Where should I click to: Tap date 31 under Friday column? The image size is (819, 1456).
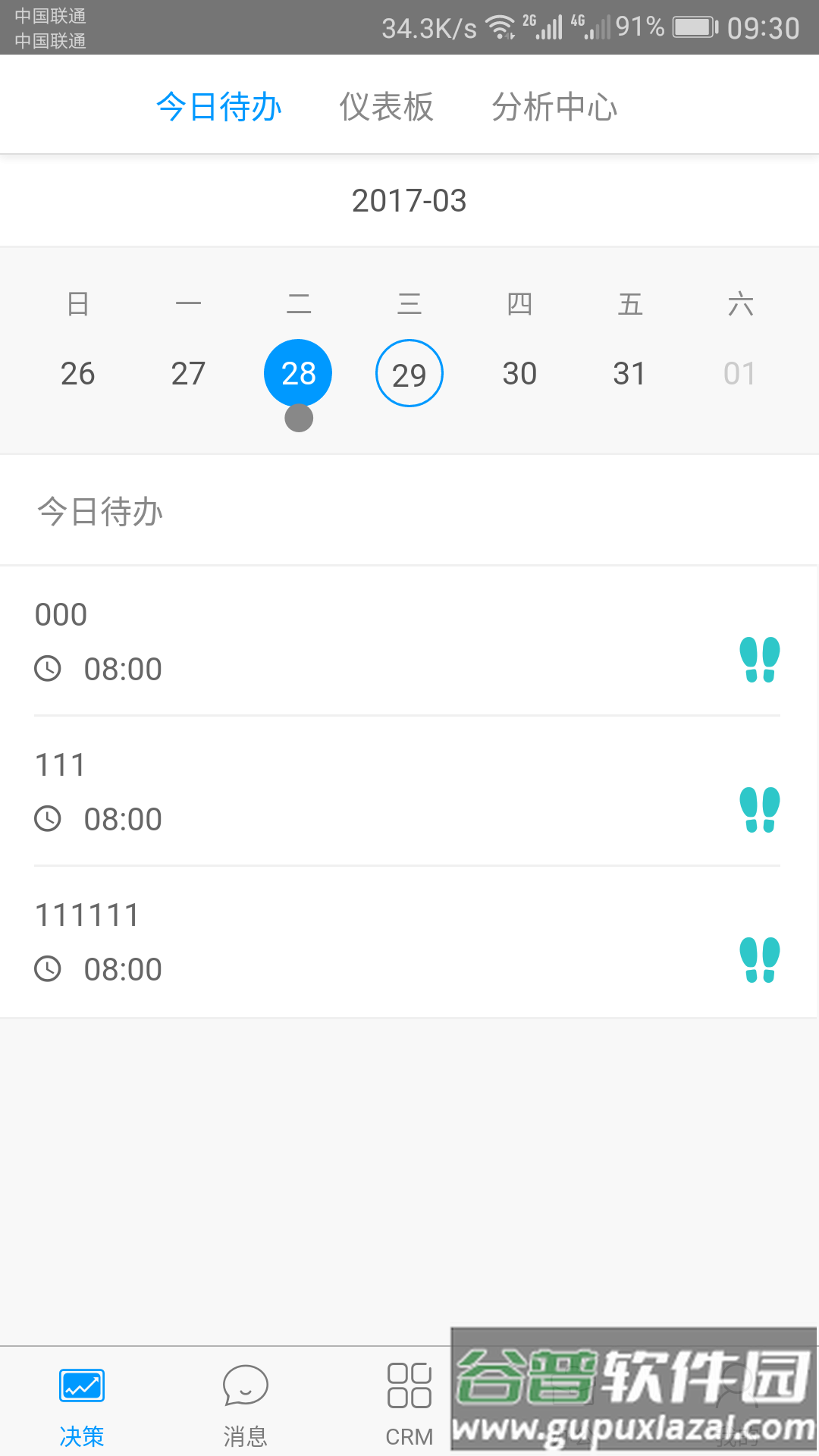pos(629,373)
